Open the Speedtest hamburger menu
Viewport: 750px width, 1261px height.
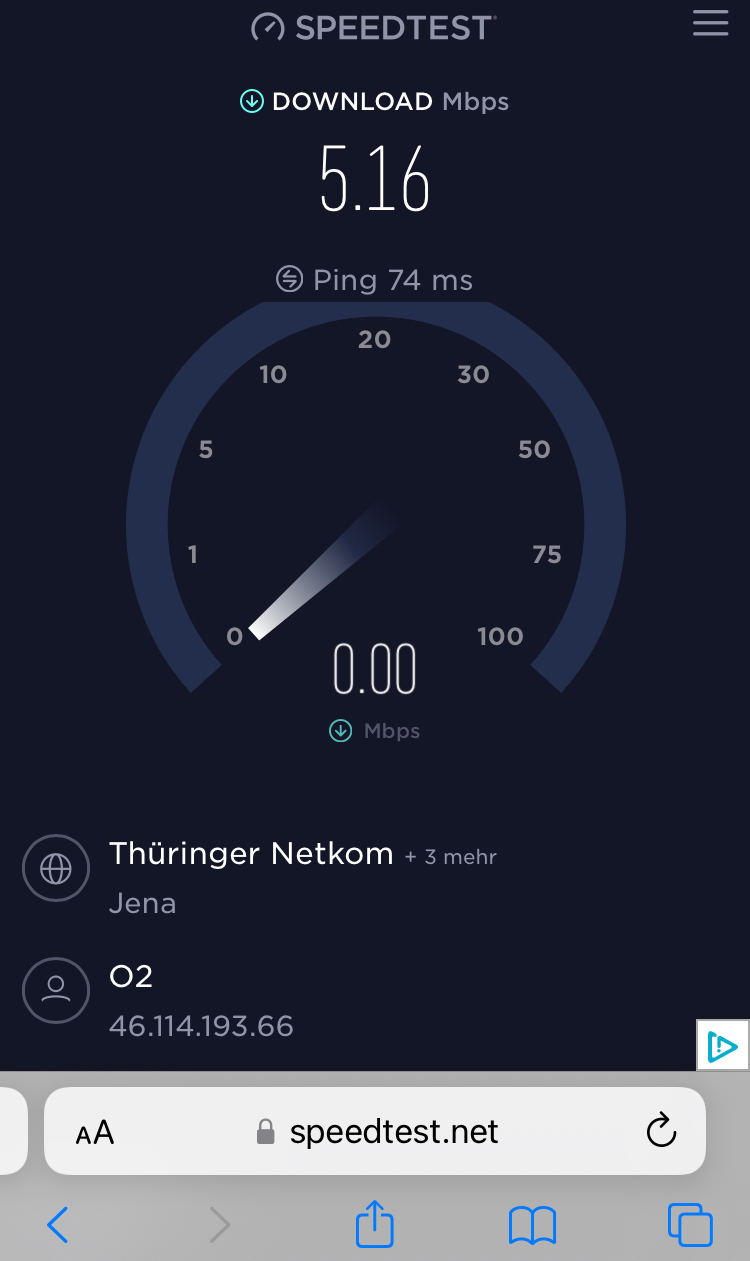coord(710,23)
